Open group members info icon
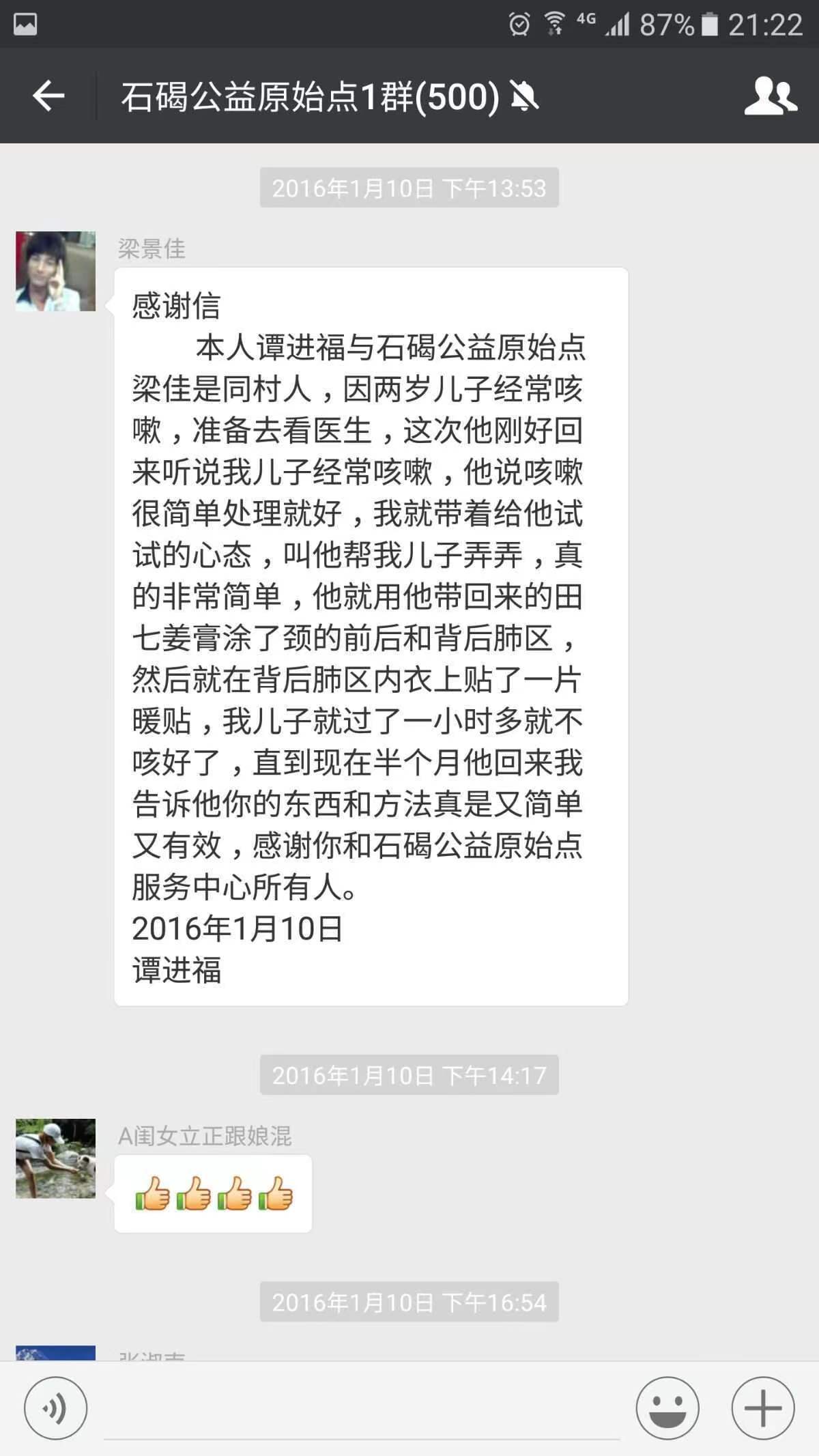The width and height of the screenshot is (819, 1456). [x=771, y=96]
